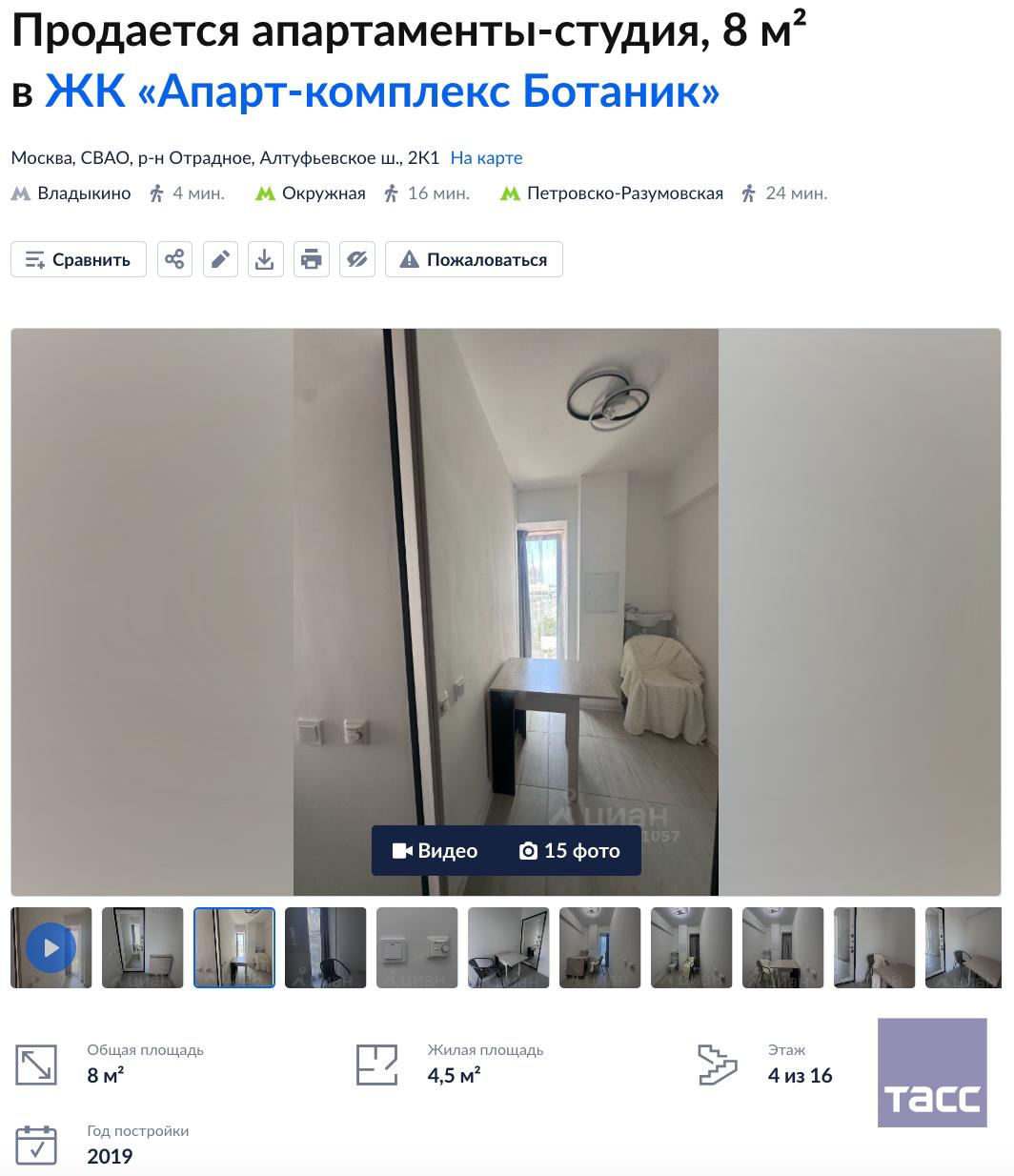Open the ЖК «Апарт-комплекс Ботаник» link
The height and width of the screenshot is (1176, 1014).
click(x=382, y=92)
